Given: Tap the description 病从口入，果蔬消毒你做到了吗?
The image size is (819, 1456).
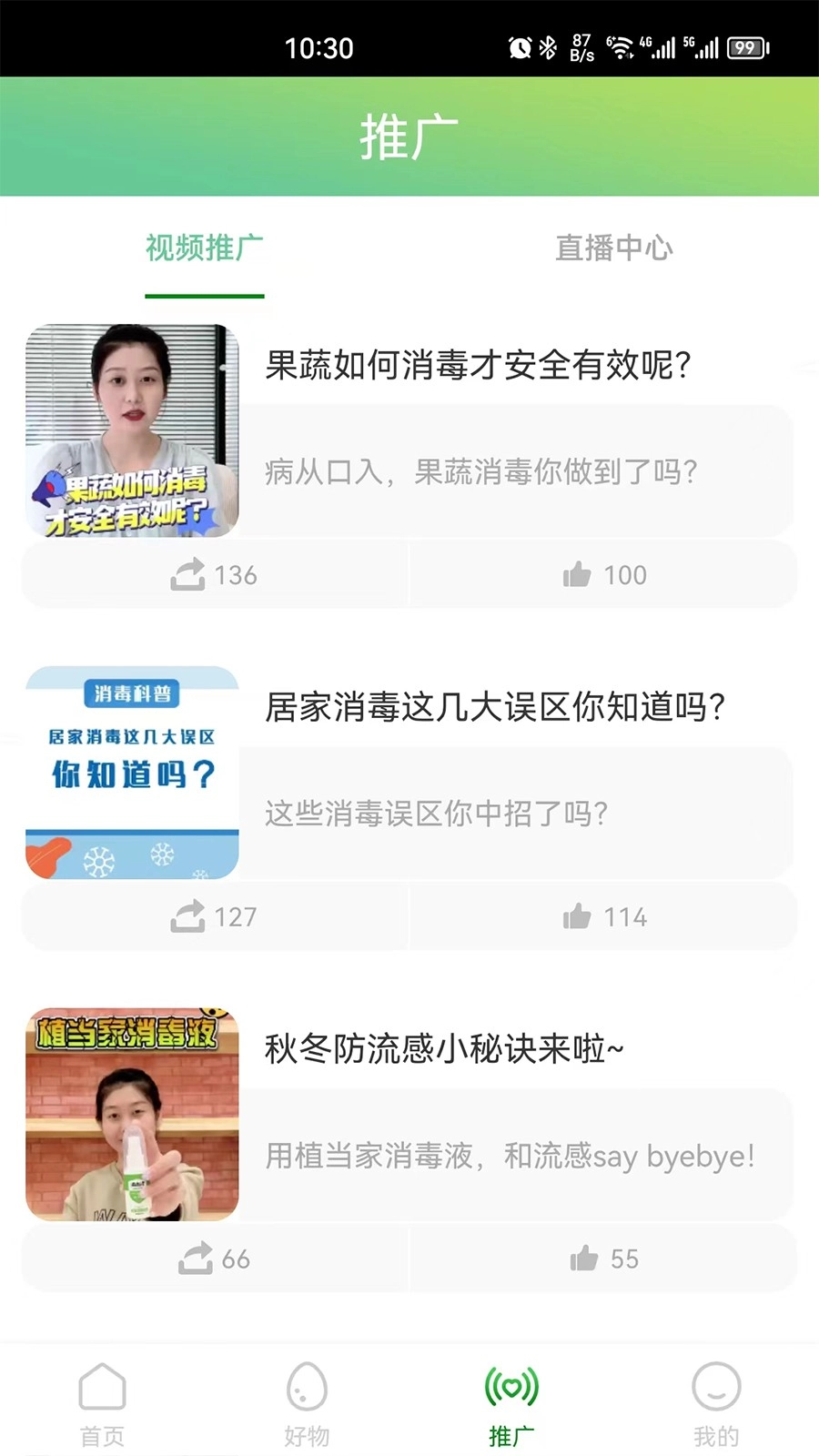Looking at the screenshot, I should point(480,472).
